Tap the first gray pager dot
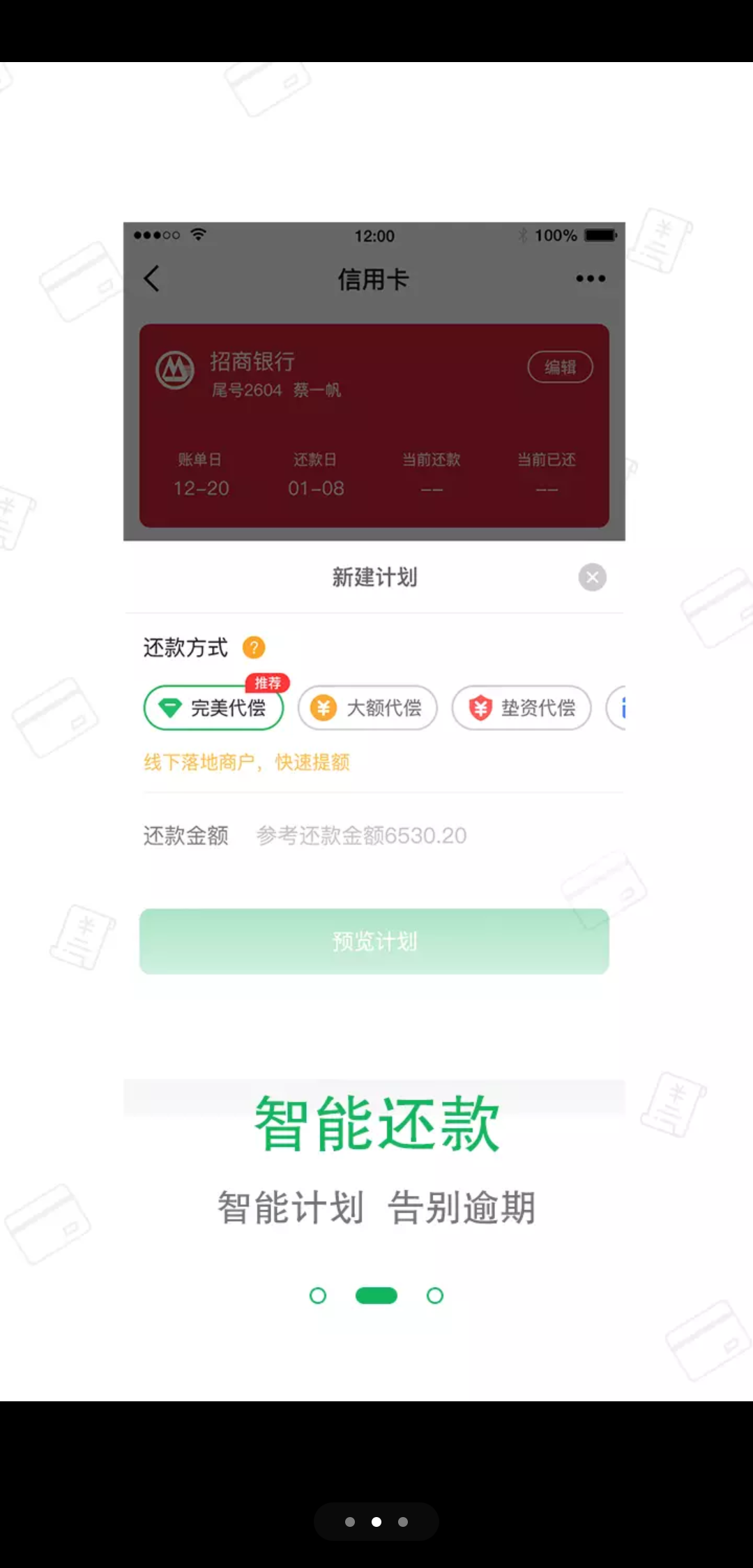Viewport: 753px width, 1568px height. [350, 1522]
